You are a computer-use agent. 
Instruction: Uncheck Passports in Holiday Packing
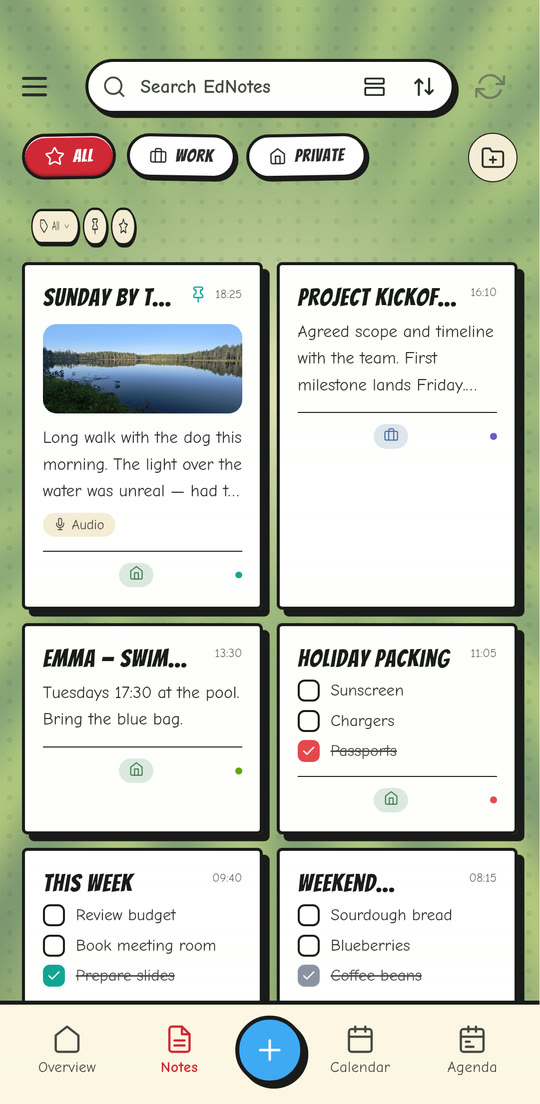coord(308,751)
